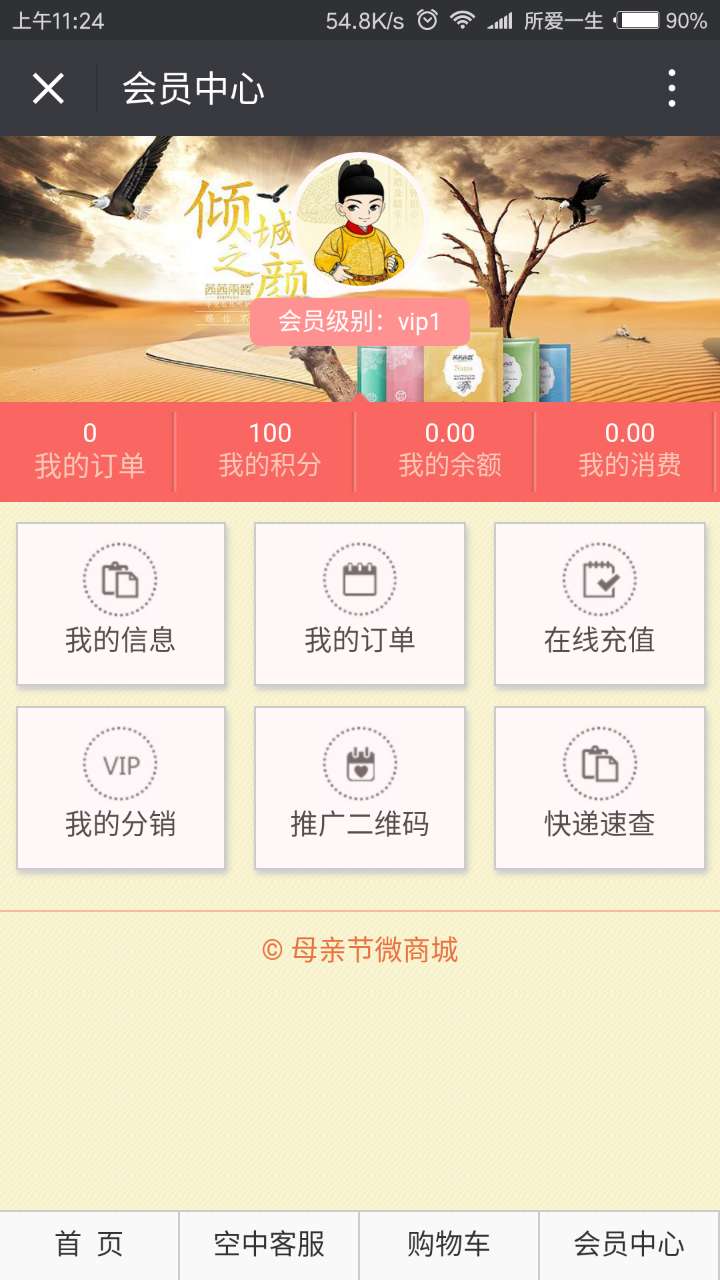This screenshot has width=720, height=1280.
Task: Switch to the 首页 tab
Action: (90, 1245)
